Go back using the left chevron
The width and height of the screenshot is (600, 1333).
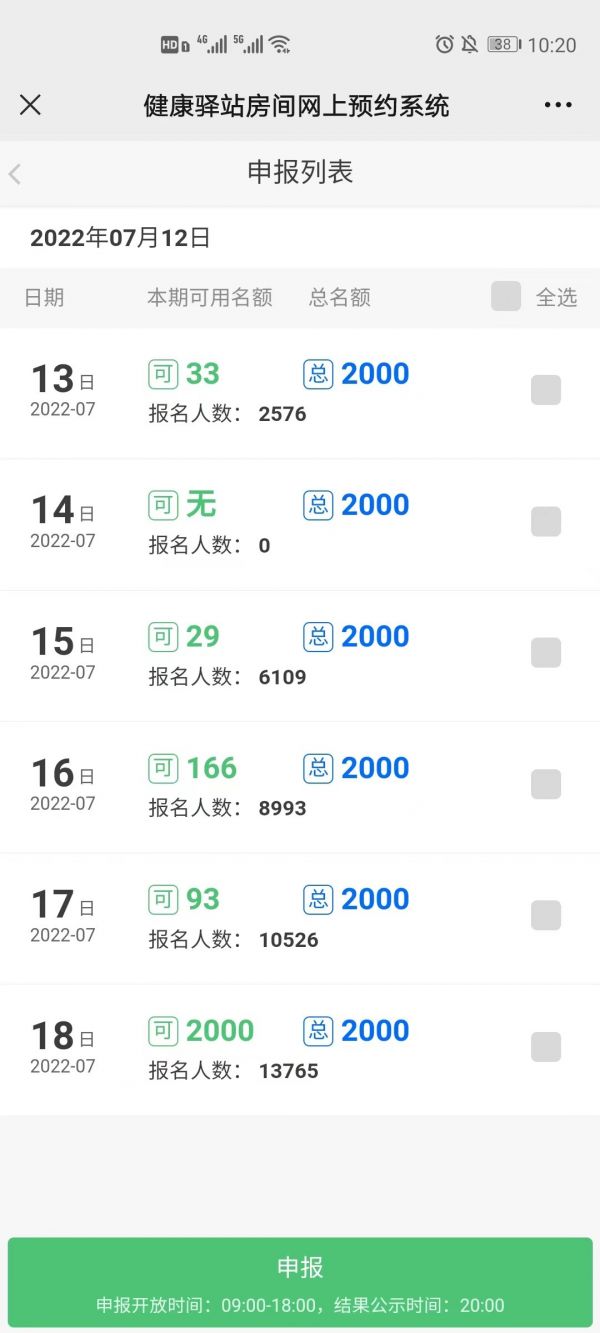[x=15, y=174]
